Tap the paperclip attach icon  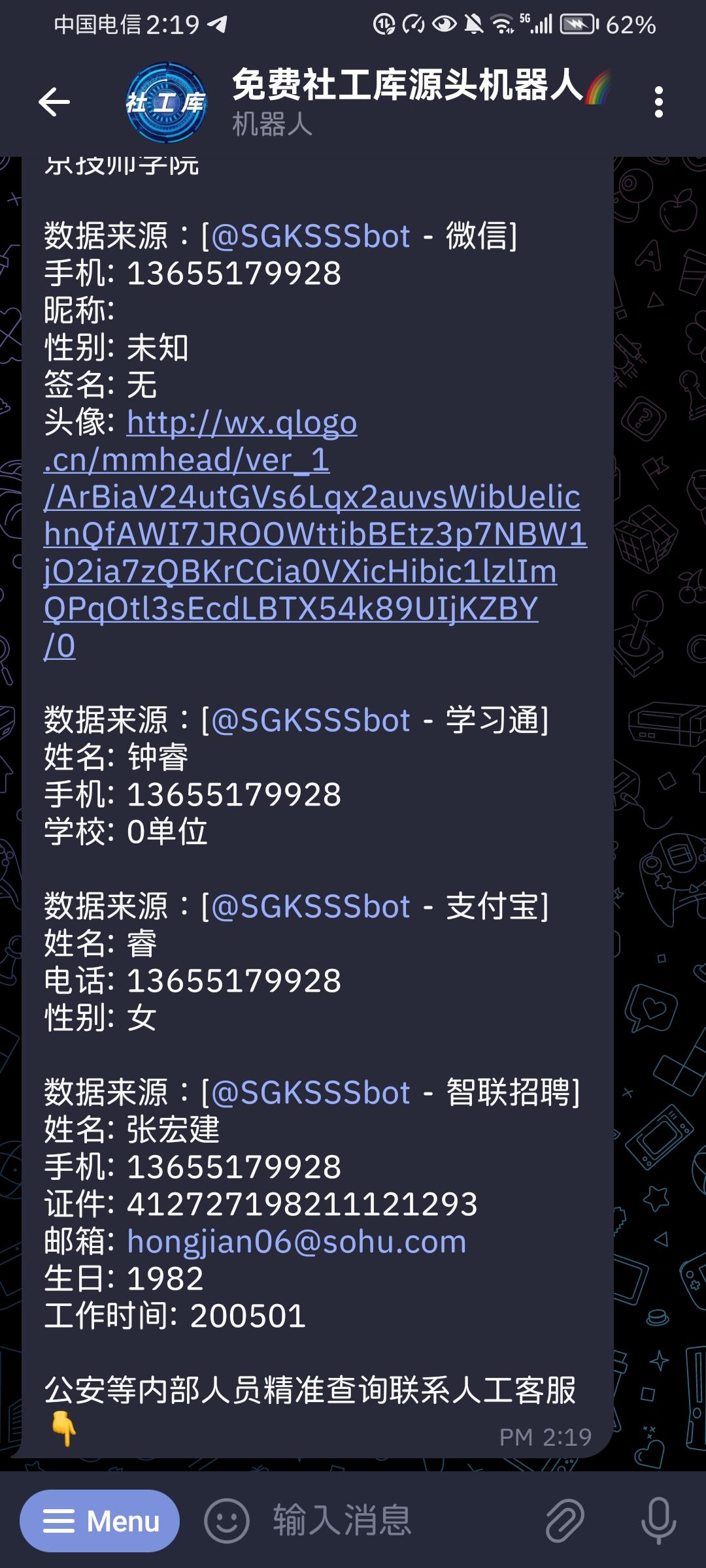pyautogui.click(x=565, y=1520)
